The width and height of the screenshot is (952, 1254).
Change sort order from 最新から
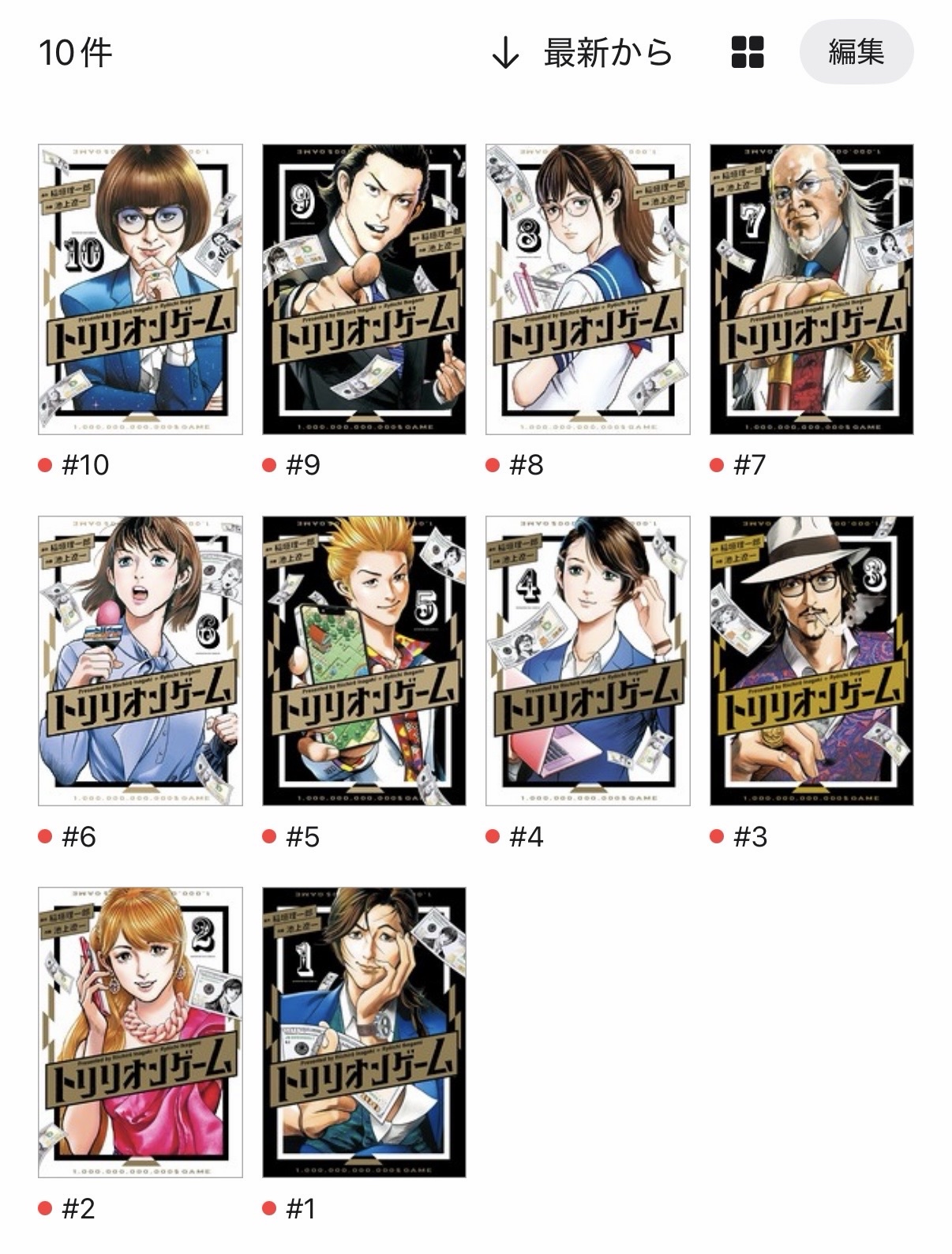(583, 53)
